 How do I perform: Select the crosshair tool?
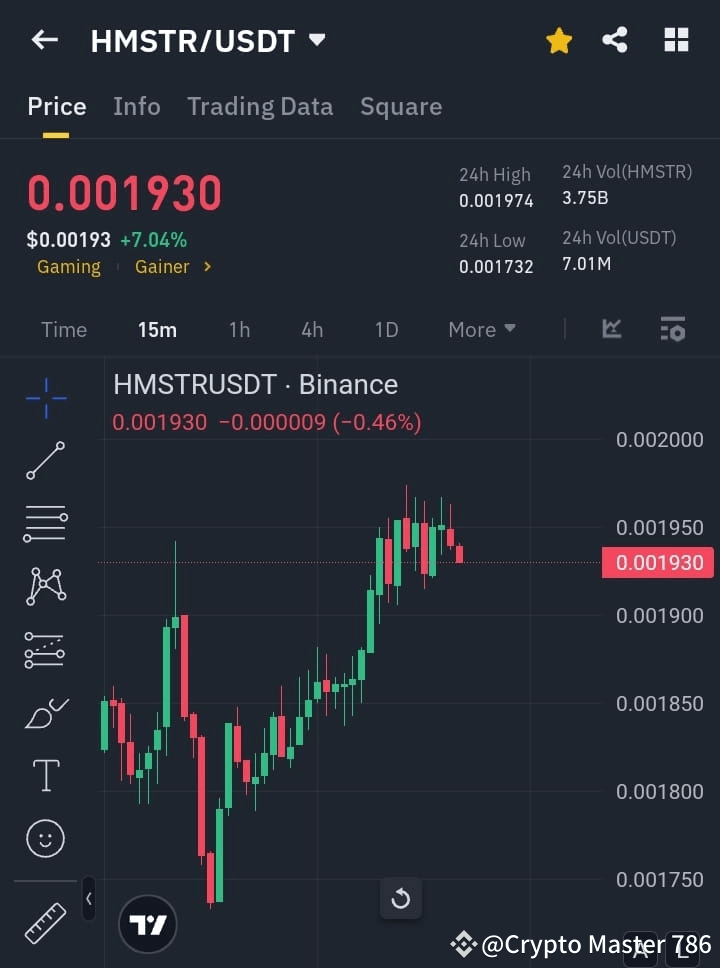coord(44,398)
